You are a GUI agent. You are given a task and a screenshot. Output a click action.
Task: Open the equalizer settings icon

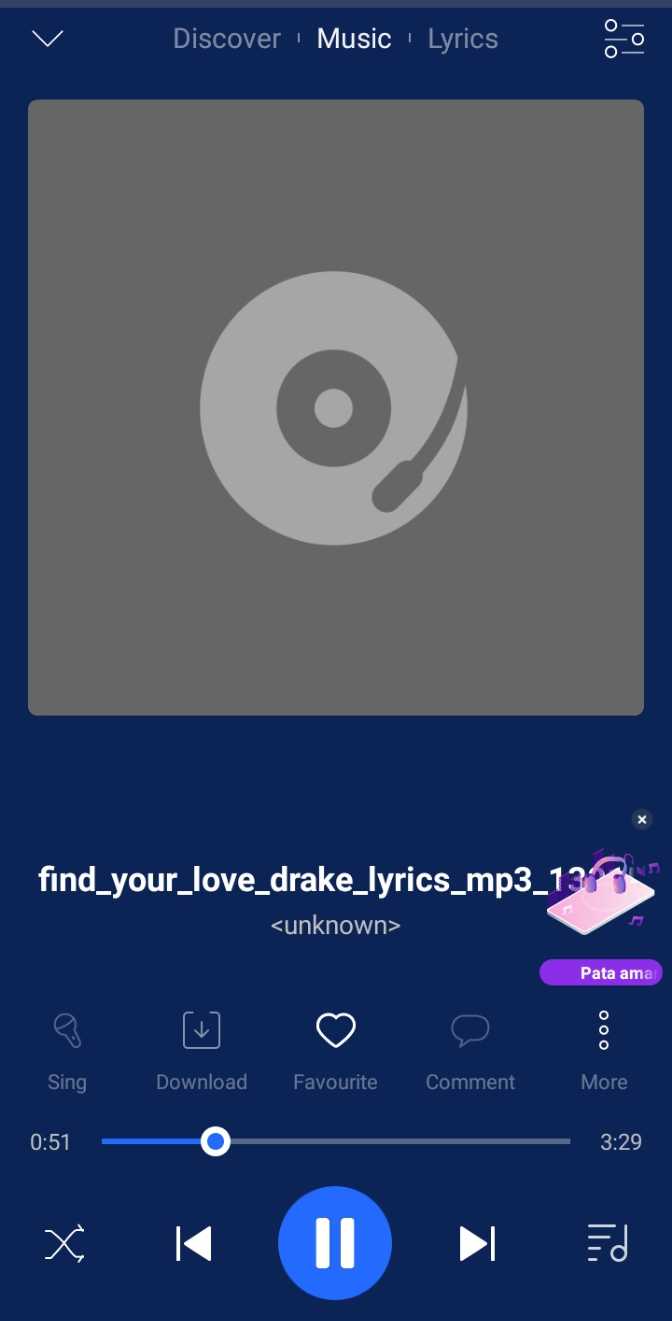click(x=624, y=39)
